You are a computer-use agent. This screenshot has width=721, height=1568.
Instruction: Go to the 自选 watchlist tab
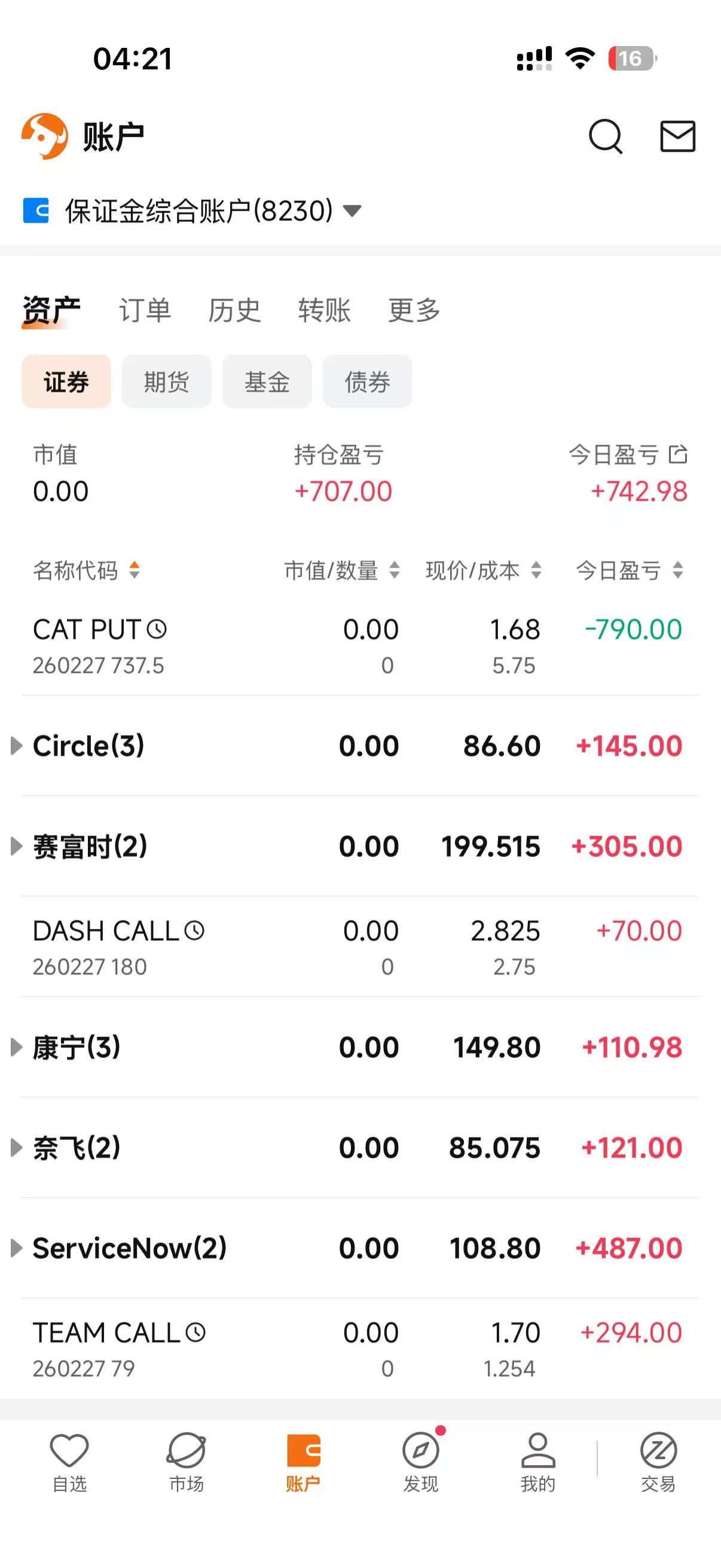(x=69, y=1462)
